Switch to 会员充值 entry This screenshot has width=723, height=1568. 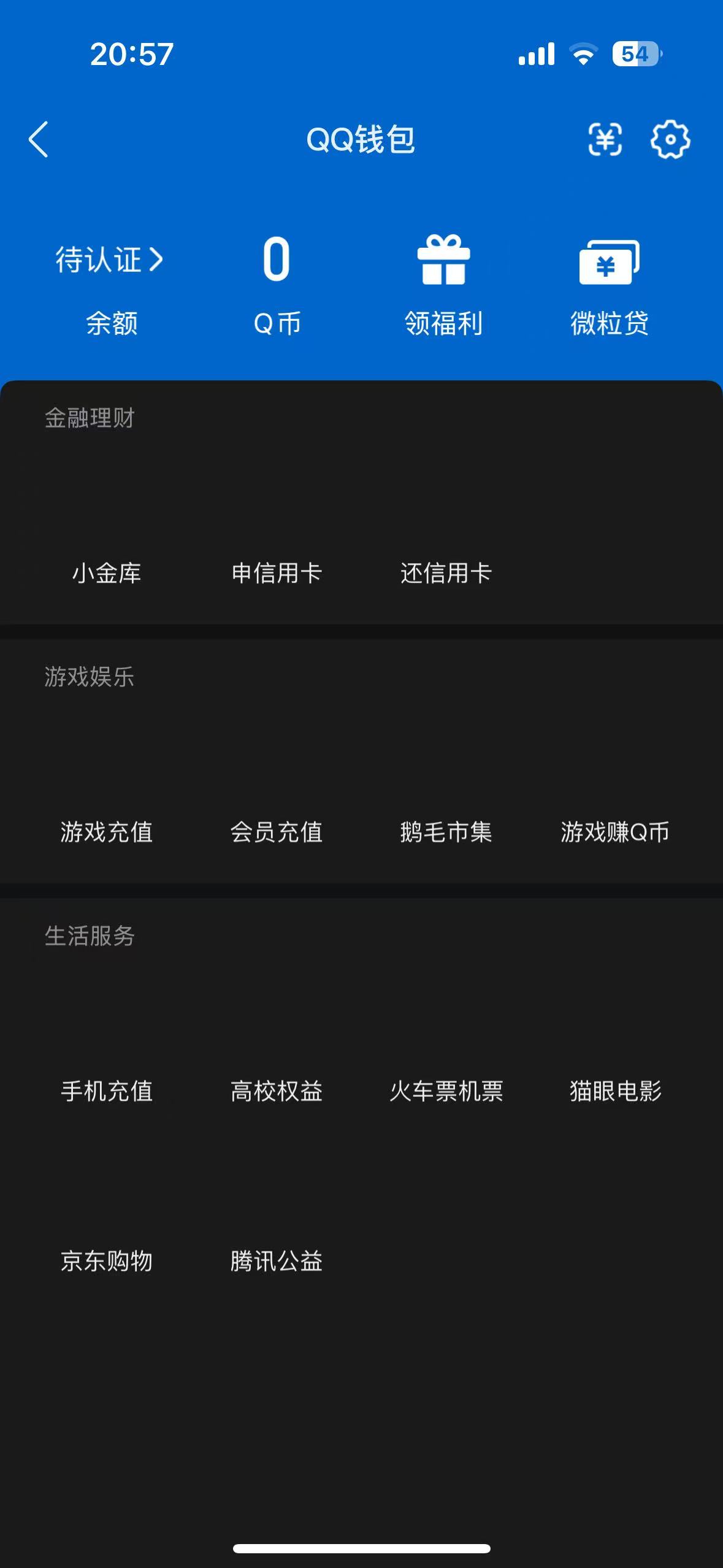click(x=277, y=832)
